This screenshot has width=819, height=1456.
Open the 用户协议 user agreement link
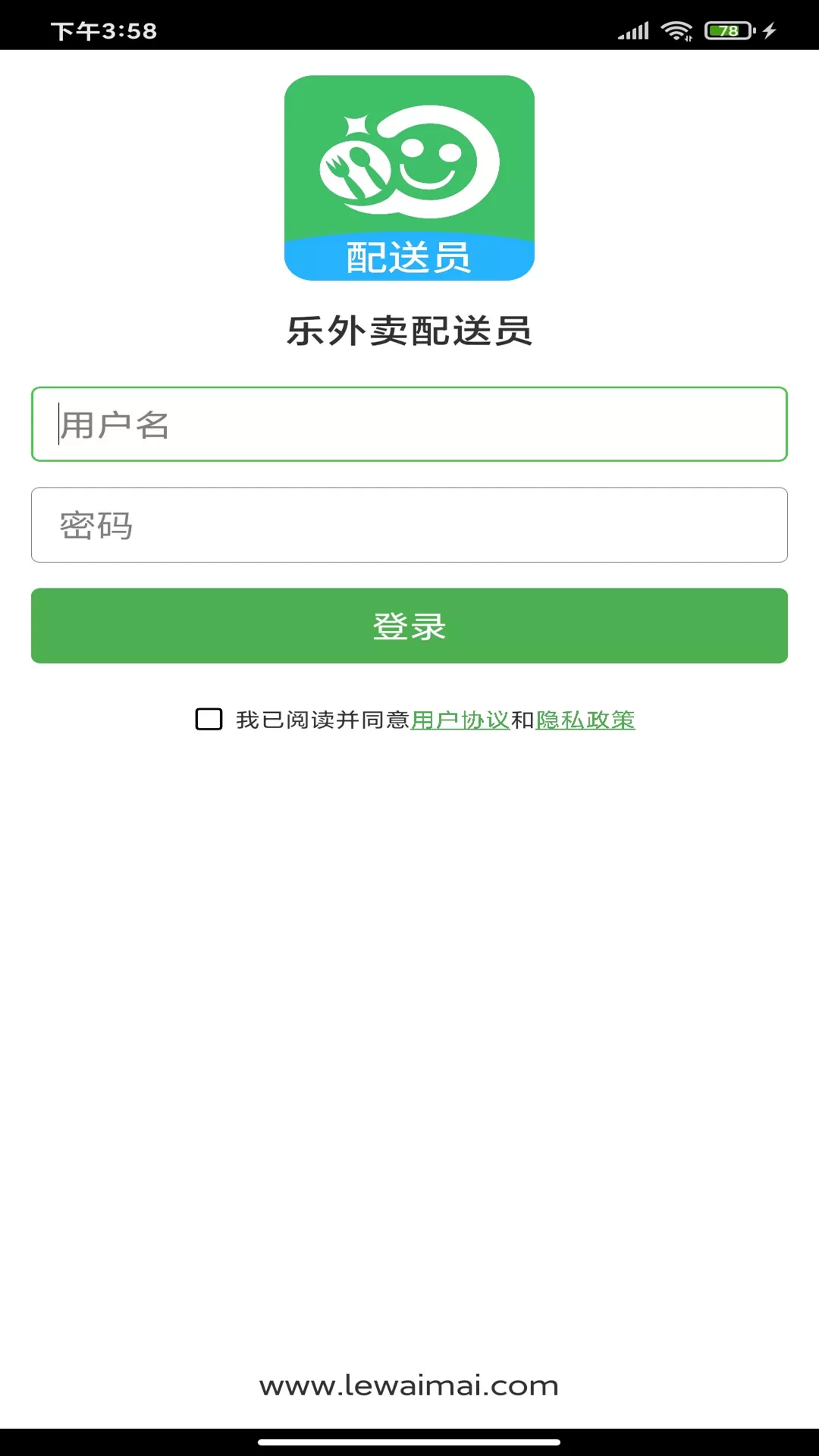point(460,720)
